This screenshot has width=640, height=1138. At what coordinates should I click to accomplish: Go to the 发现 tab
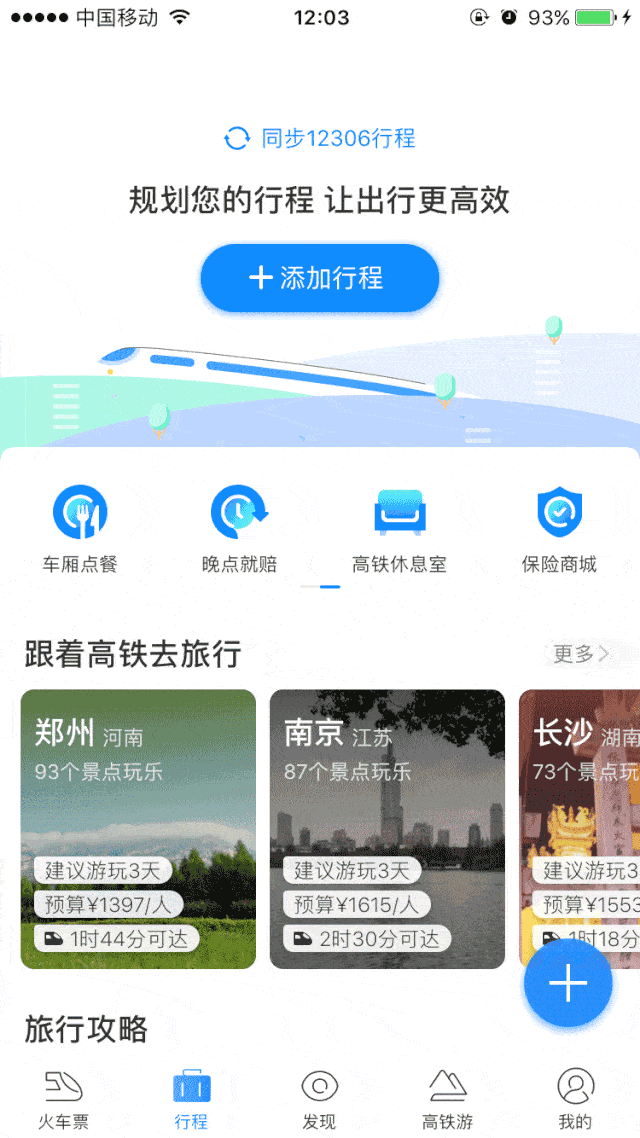coord(319,1099)
